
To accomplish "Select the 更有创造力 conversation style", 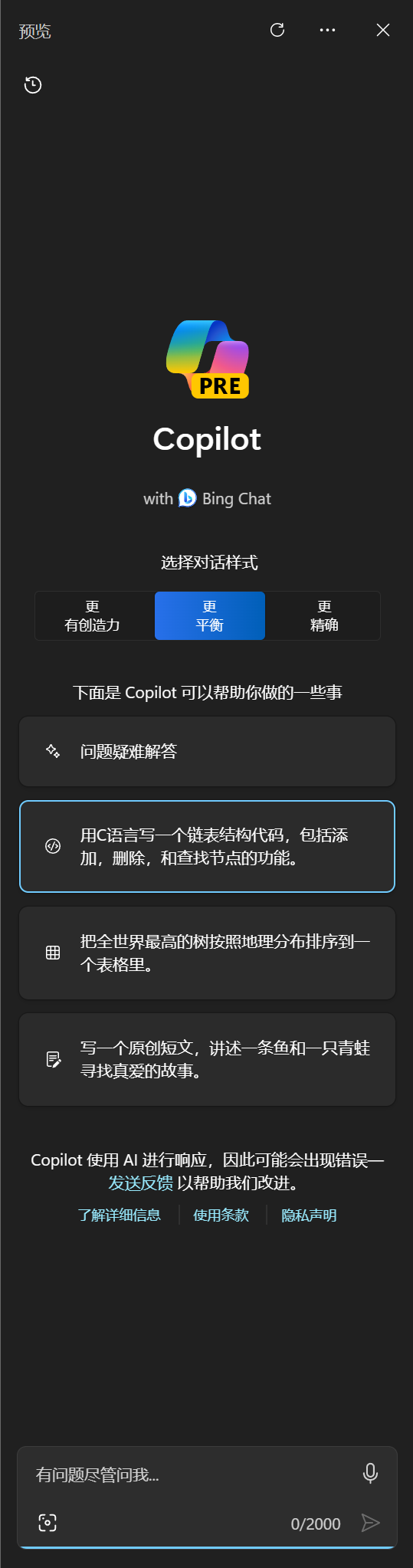I will (x=93, y=615).
